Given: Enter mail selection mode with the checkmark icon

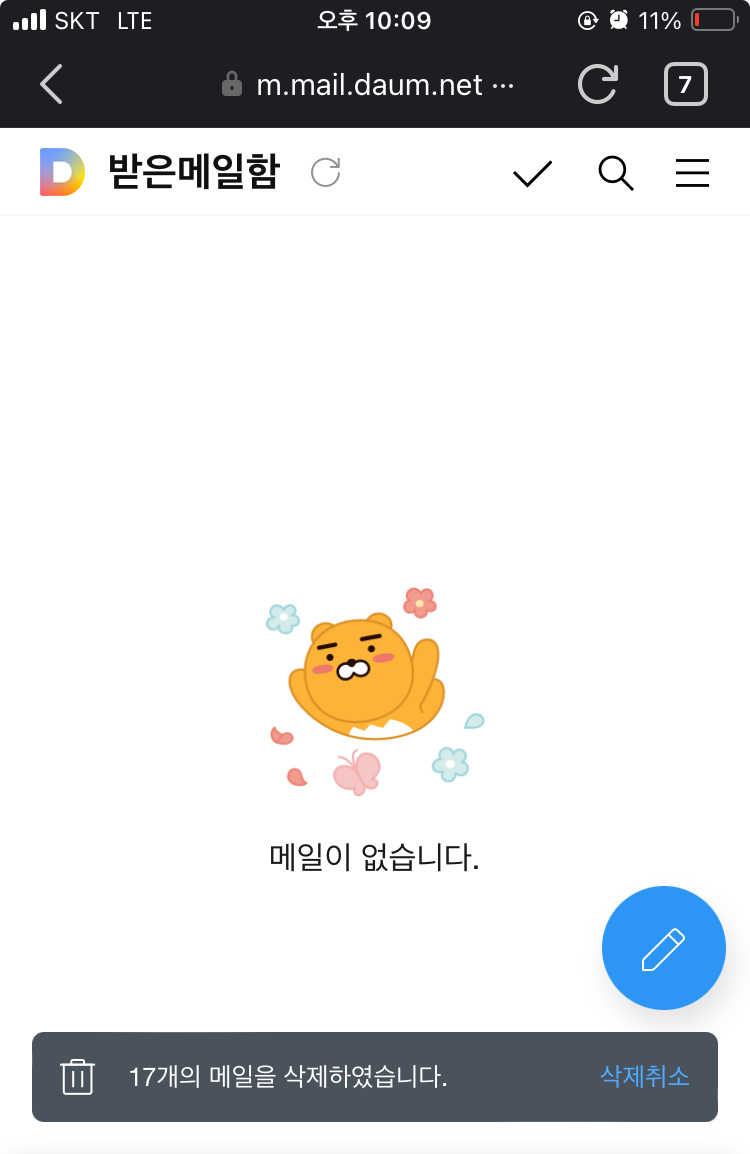Looking at the screenshot, I should [532, 174].
